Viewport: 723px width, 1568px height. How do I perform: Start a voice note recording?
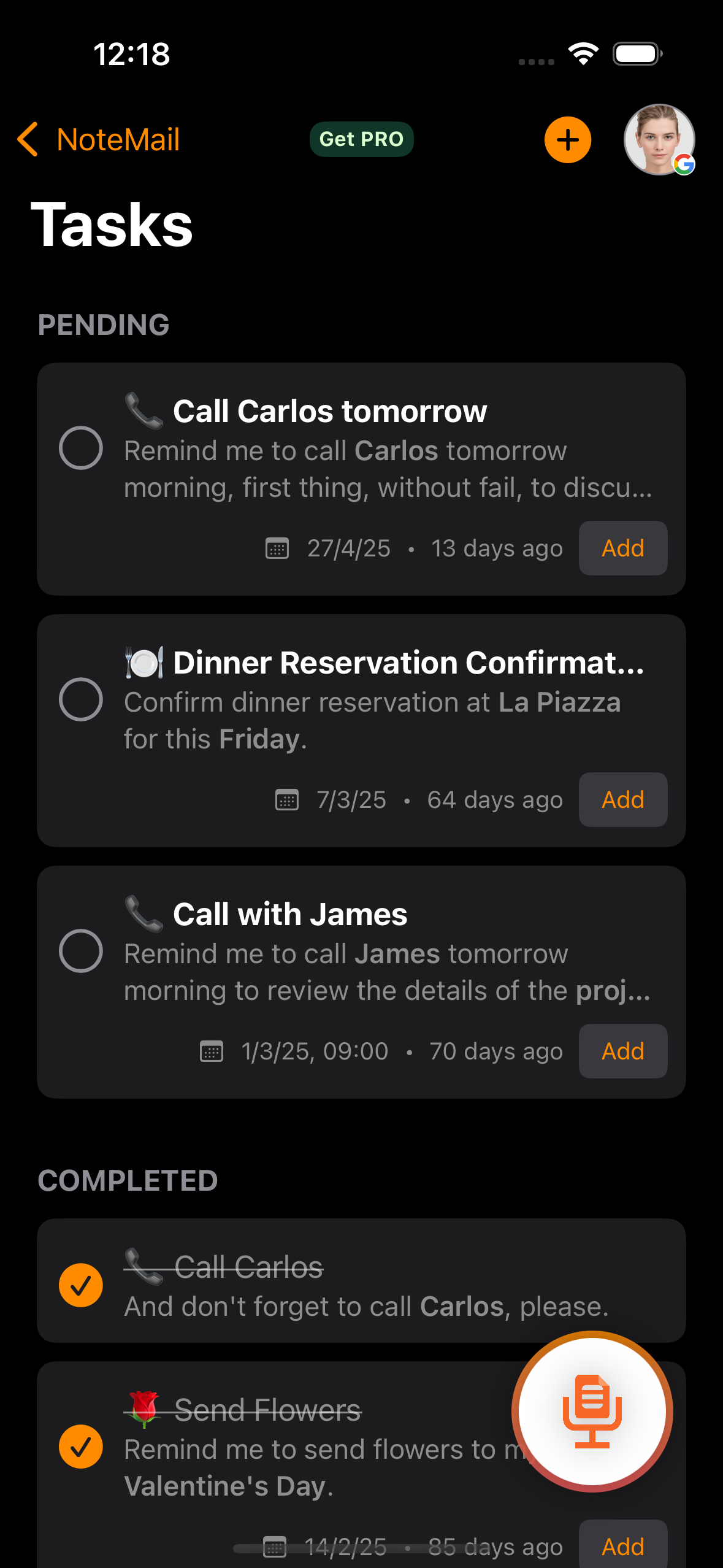(x=592, y=1411)
